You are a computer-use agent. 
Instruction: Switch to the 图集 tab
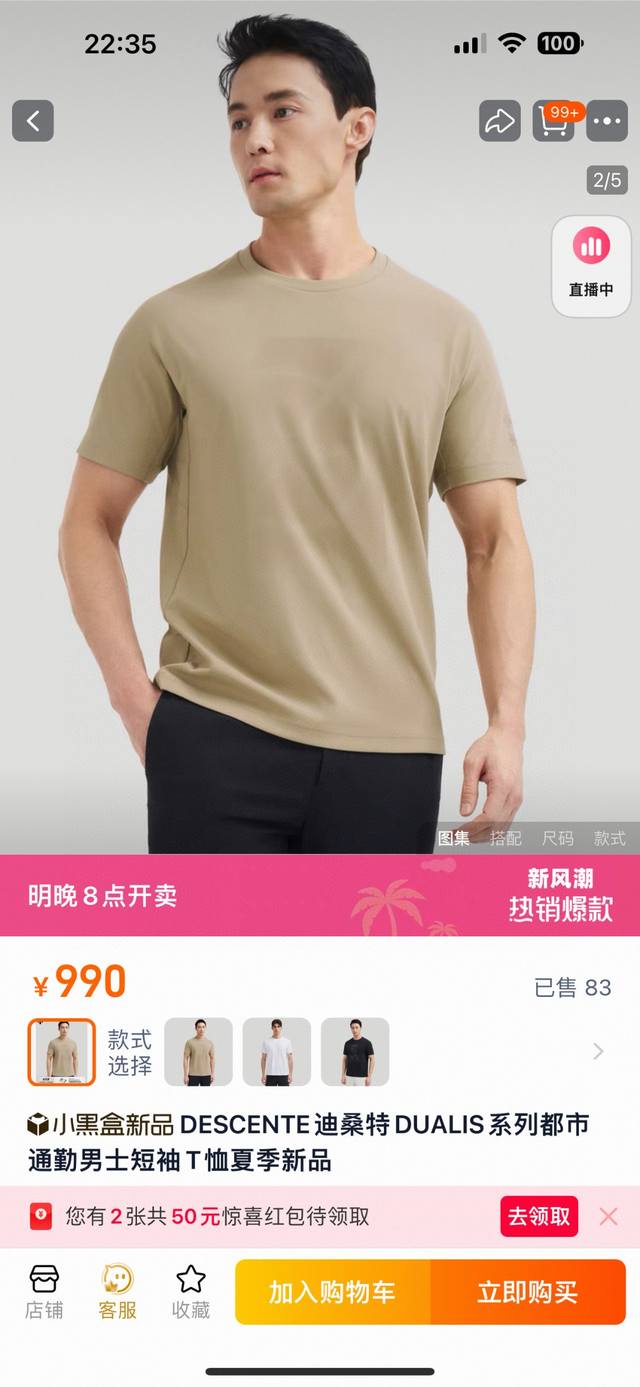(x=454, y=838)
